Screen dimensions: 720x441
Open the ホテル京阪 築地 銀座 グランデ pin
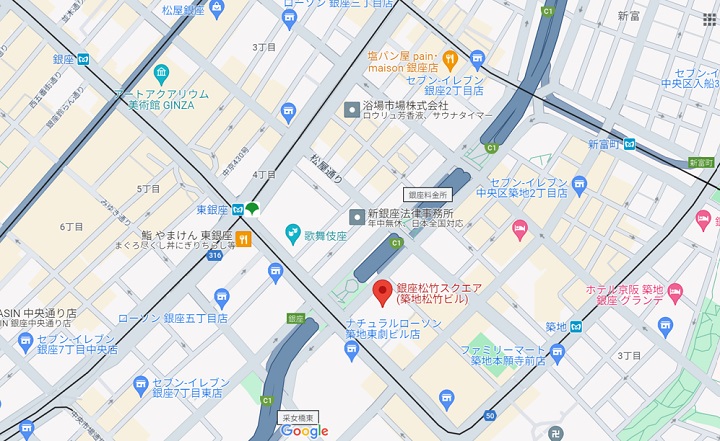point(675,293)
